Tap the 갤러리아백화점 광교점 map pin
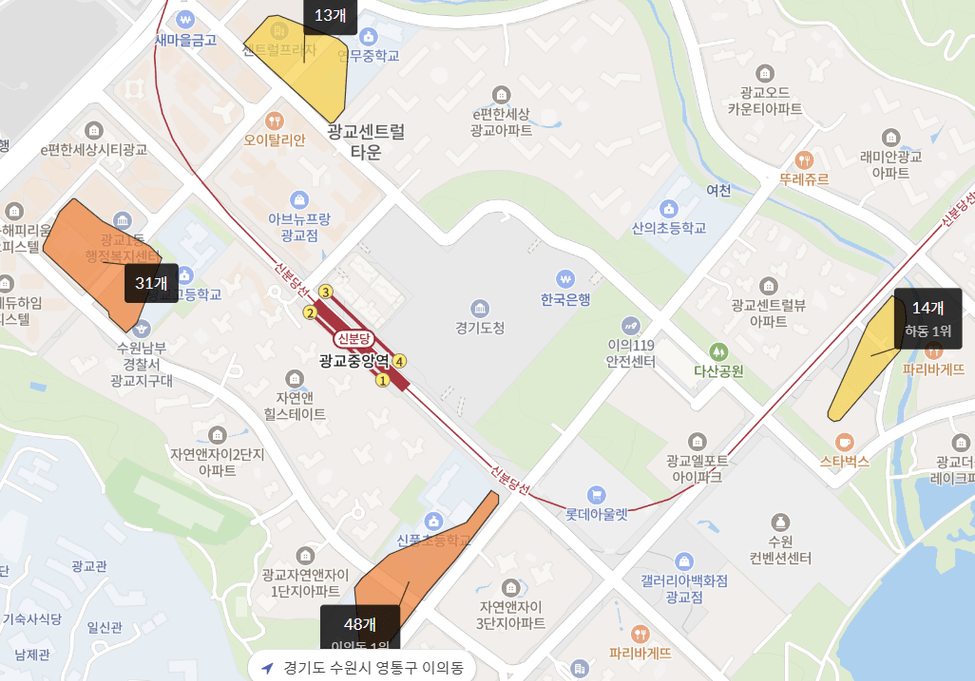The width and height of the screenshot is (975, 681). (684, 561)
